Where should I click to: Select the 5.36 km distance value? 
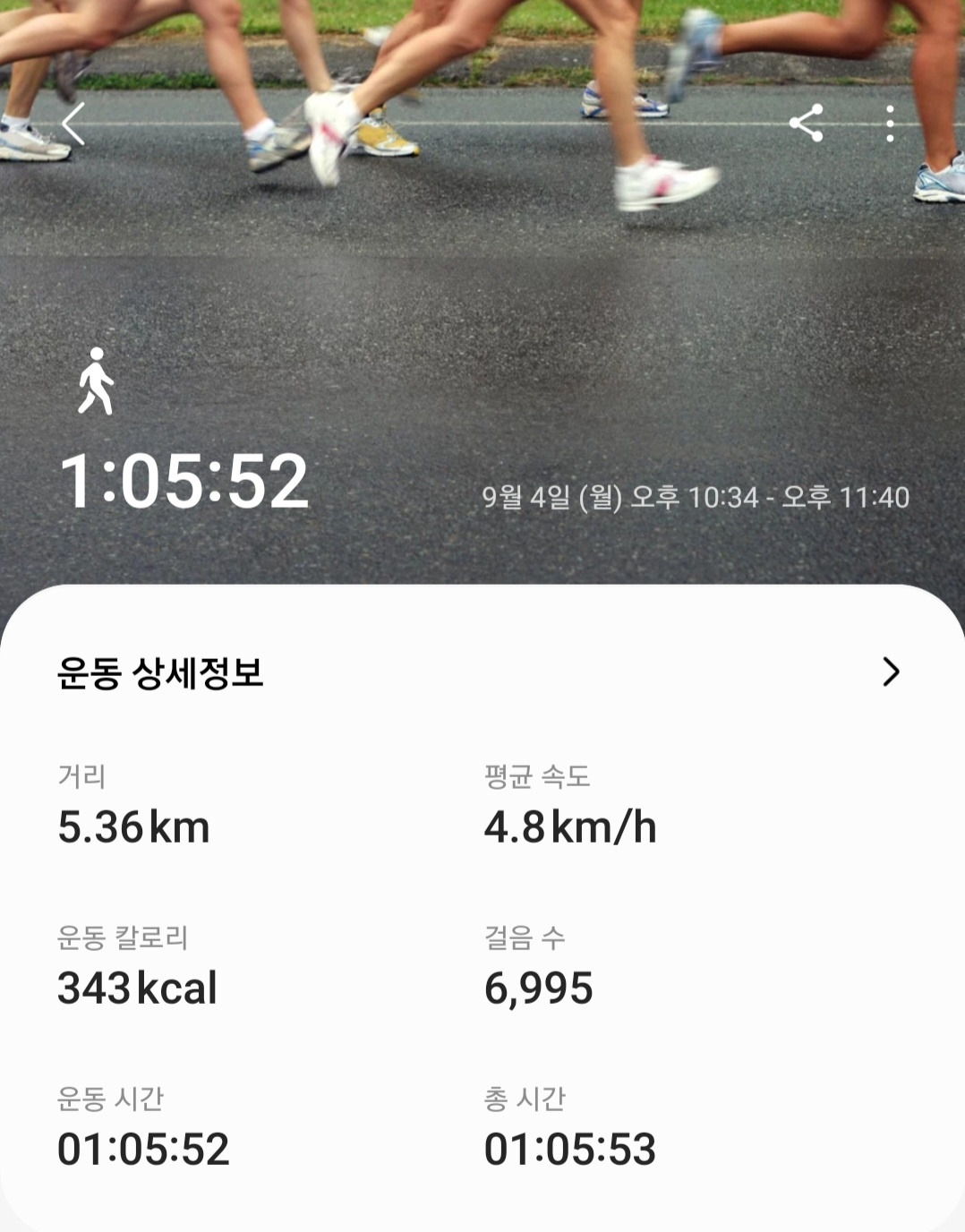pos(133,828)
